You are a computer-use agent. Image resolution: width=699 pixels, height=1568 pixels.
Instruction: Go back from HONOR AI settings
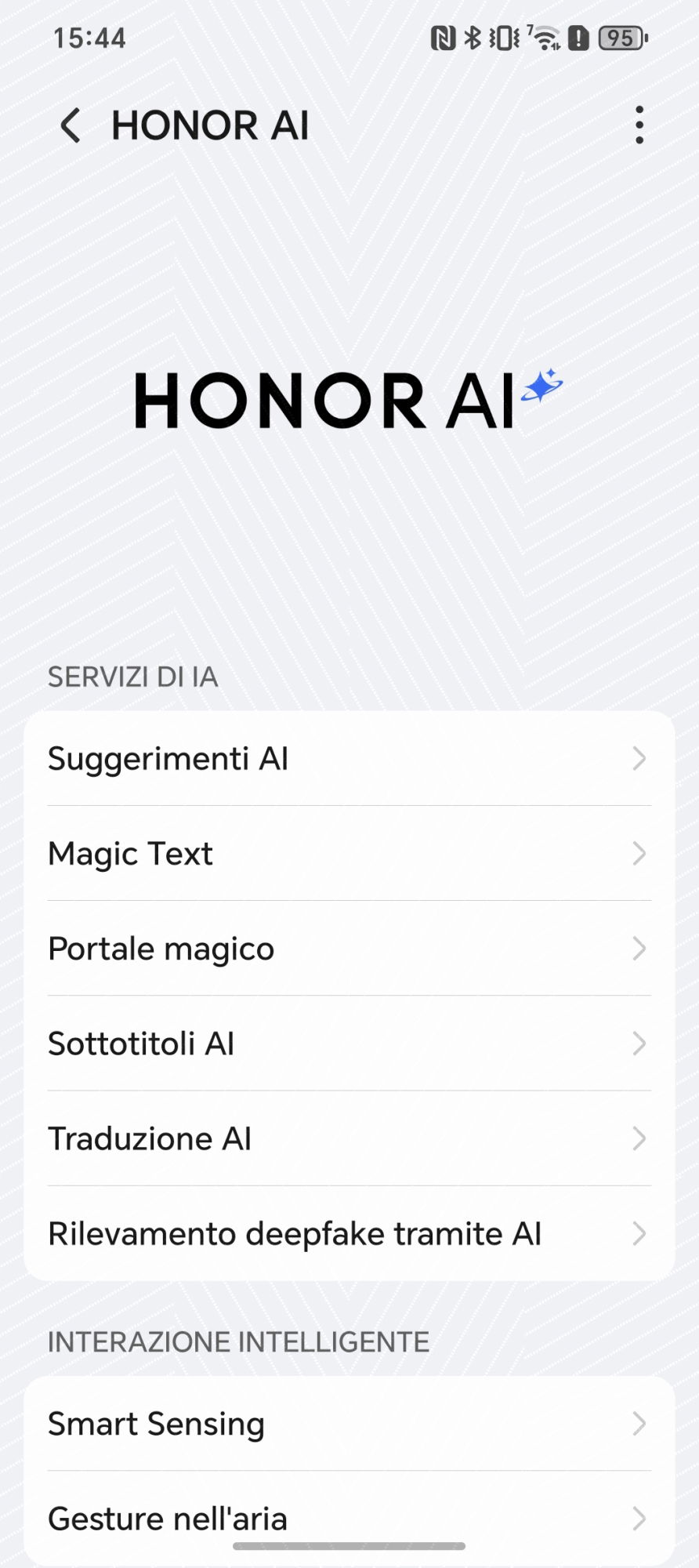[x=71, y=125]
